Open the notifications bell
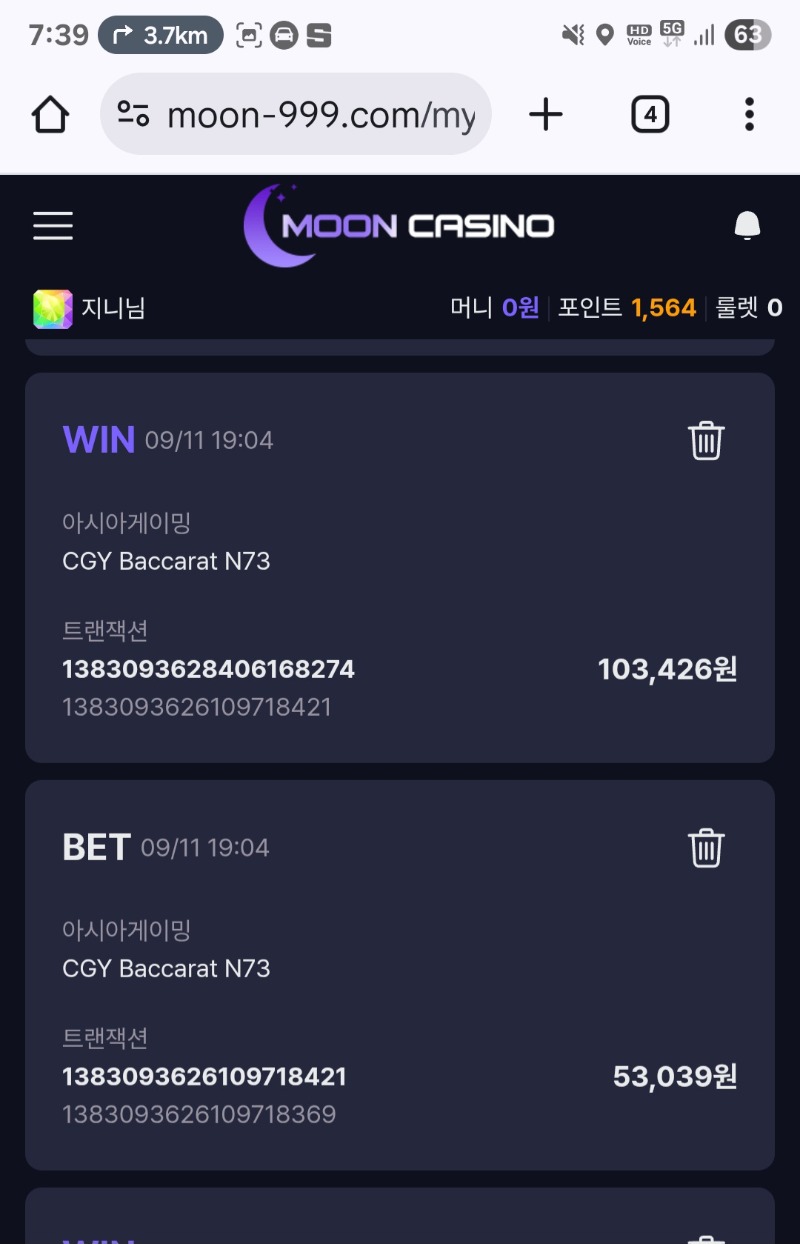The image size is (800, 1244). 747,225
